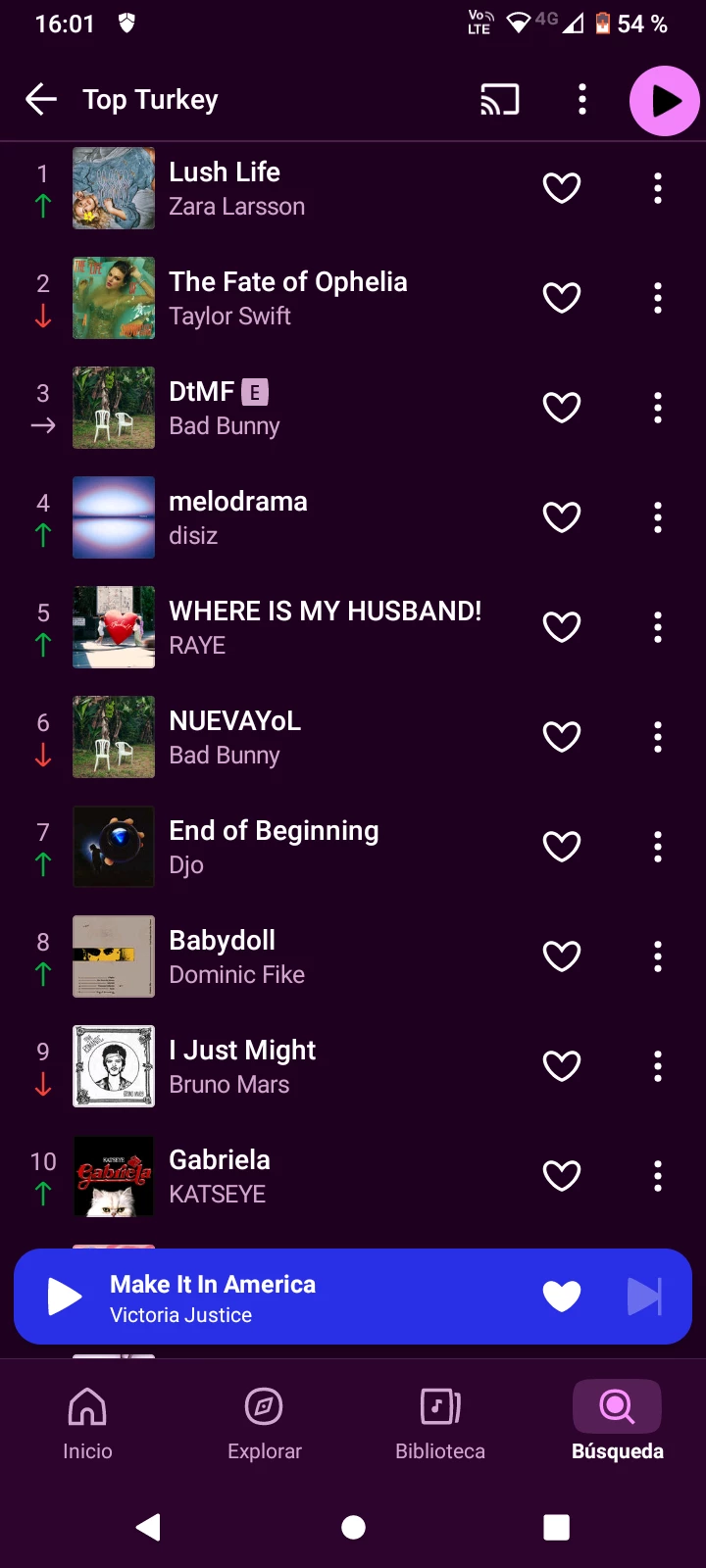Play the Top Turkey playlist
The width and height of the screenshot is (706, 1568).
pos(664,101)
